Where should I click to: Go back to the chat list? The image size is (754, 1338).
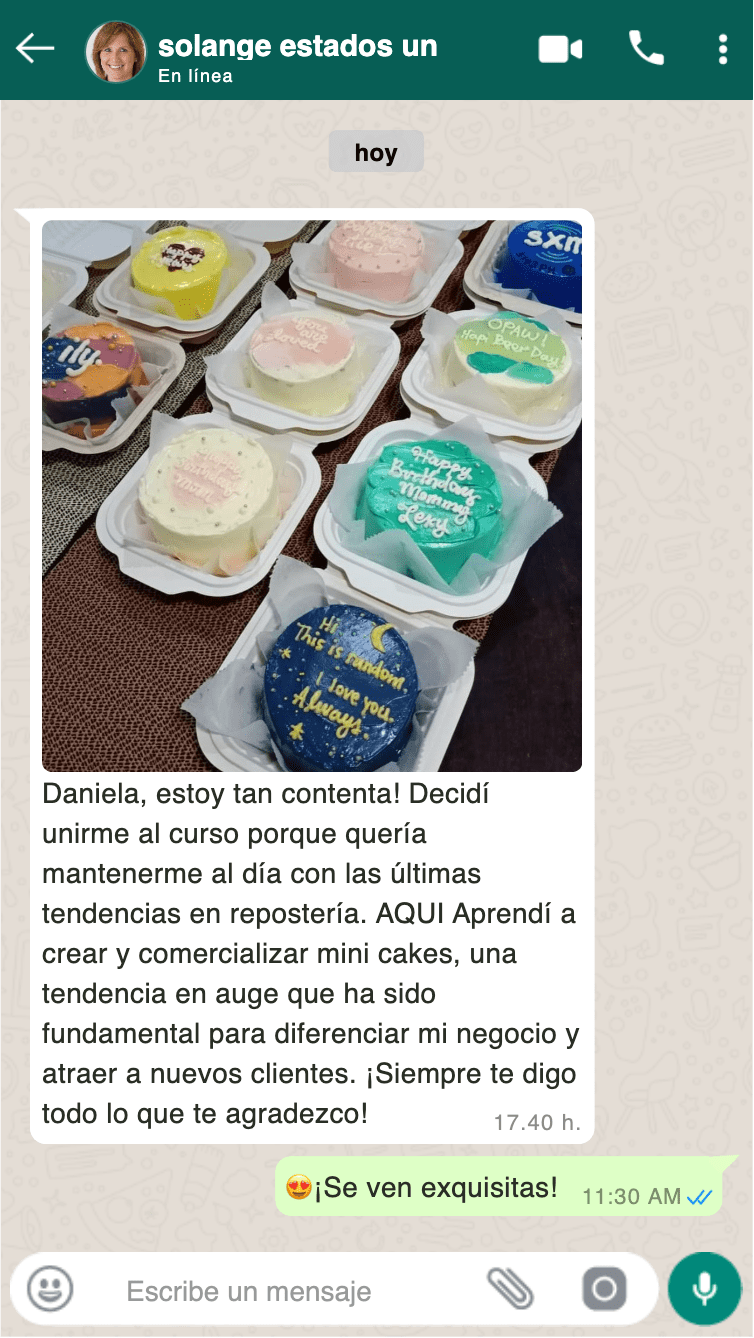click(x=35, y=49)
